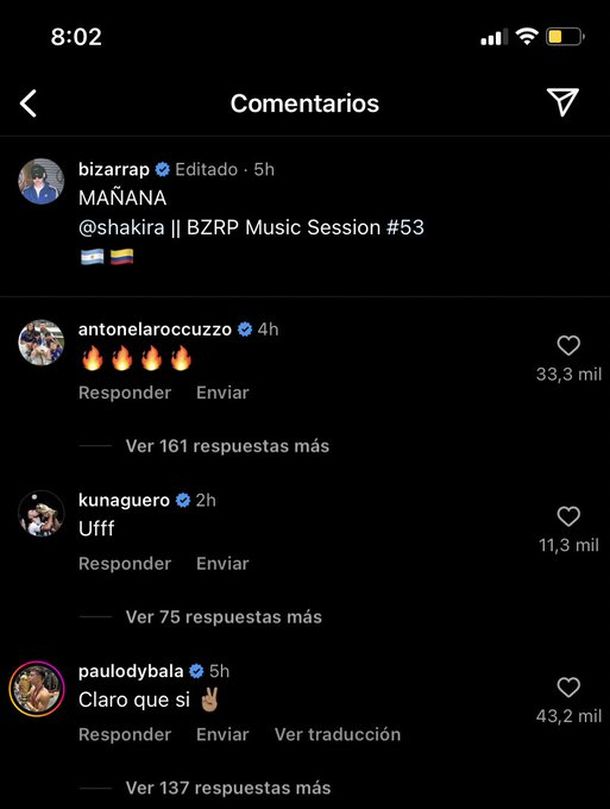Tap Ver traducción on paulodybala's comment
610x809 pixels.
337,735
